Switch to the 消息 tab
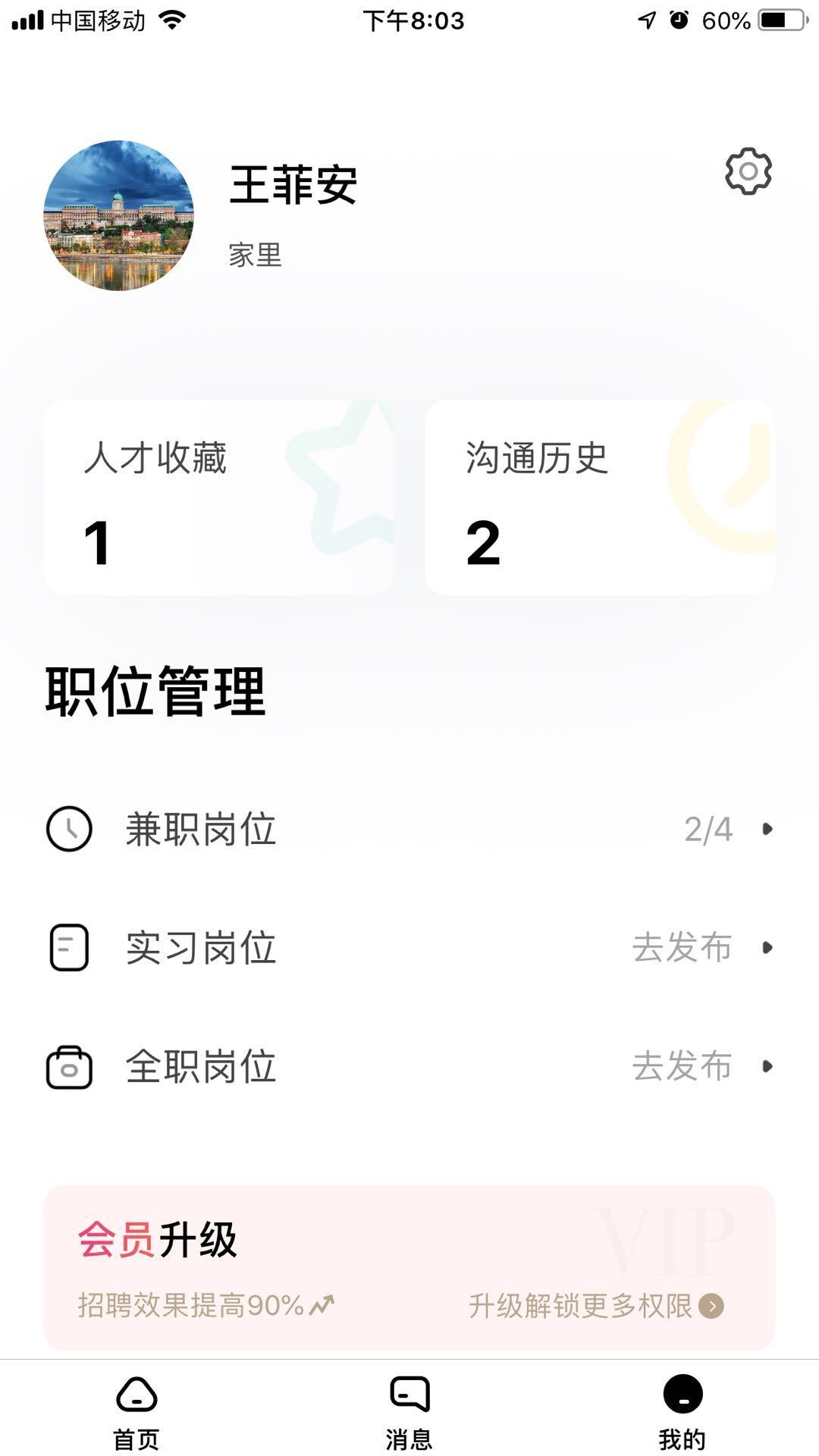This screenshot has width=819, height=1456. 409,1418
